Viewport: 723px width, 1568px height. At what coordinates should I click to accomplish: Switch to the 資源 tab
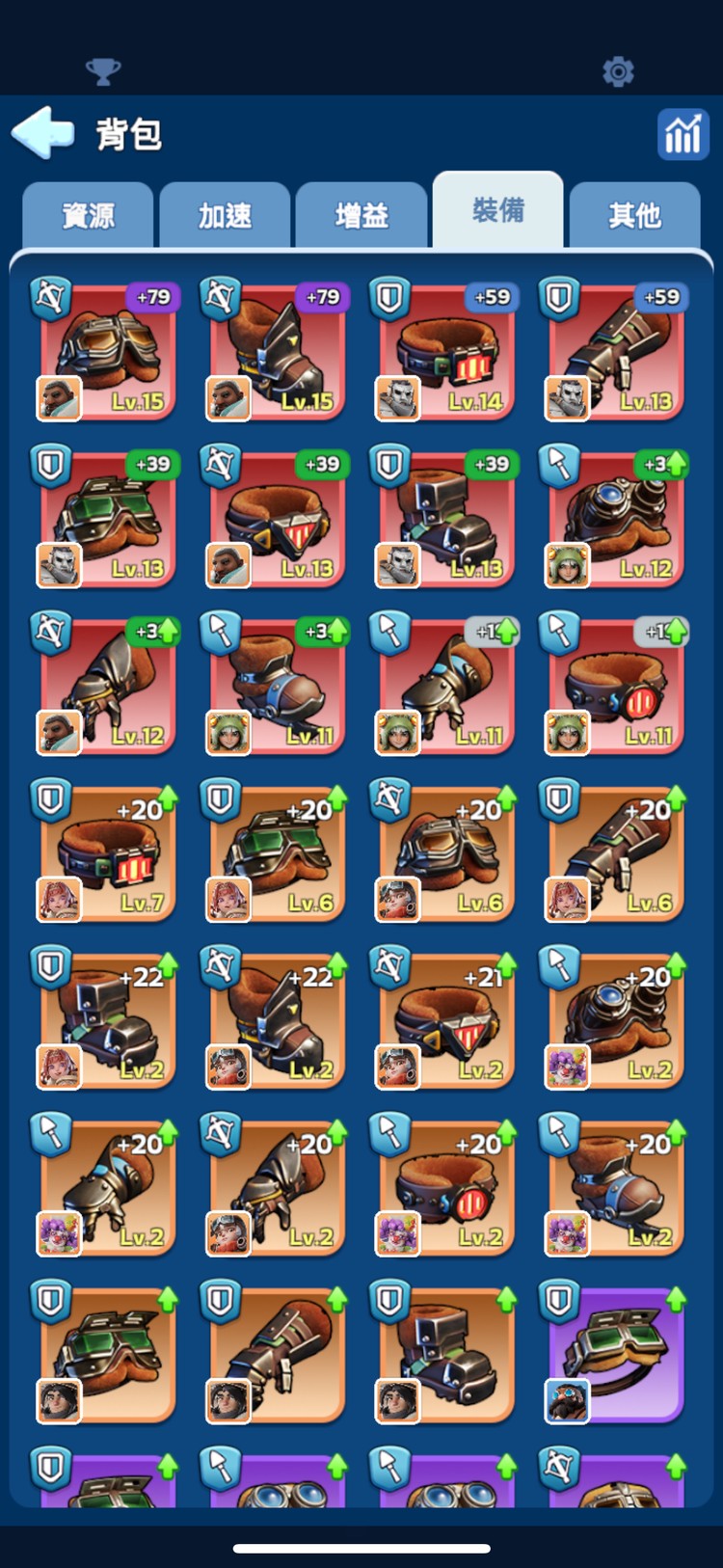(x=88, y=214)
